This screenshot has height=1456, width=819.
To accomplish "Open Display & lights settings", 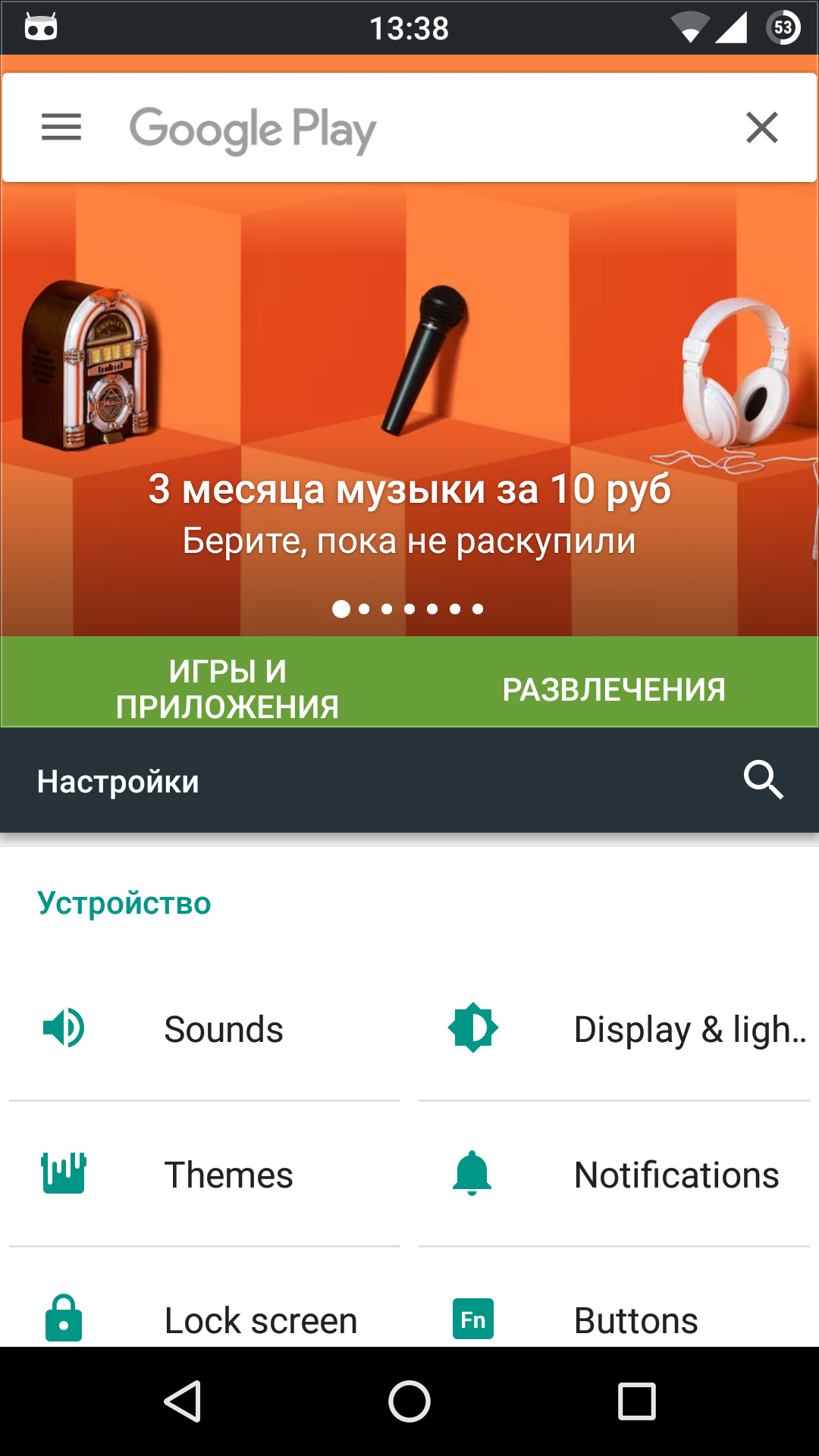I will (x=614, y=1029).
